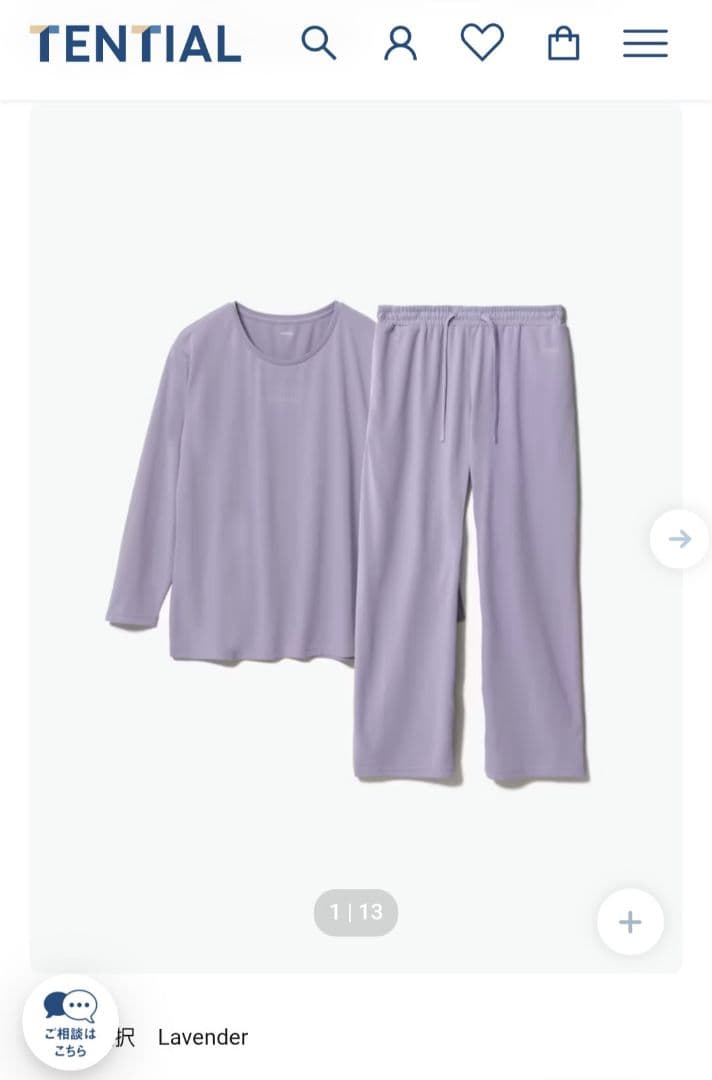View the favorites heart list
712x1080 pixels.
pyautogui.click(x=482, y=43)
